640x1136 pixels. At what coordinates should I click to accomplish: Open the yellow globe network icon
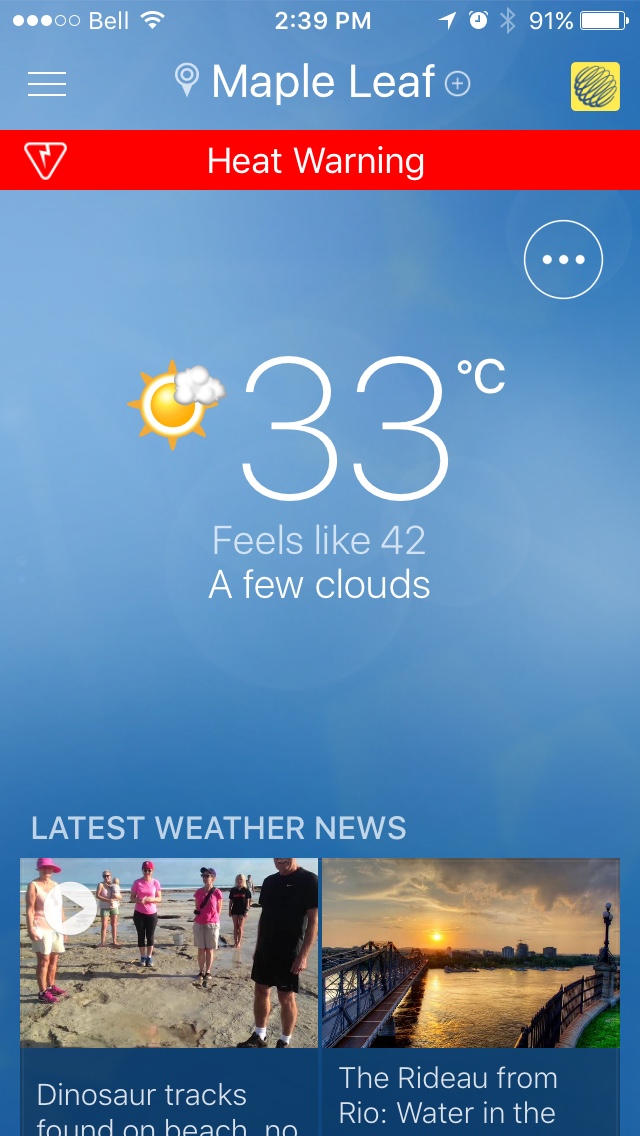tap(595, 86)
